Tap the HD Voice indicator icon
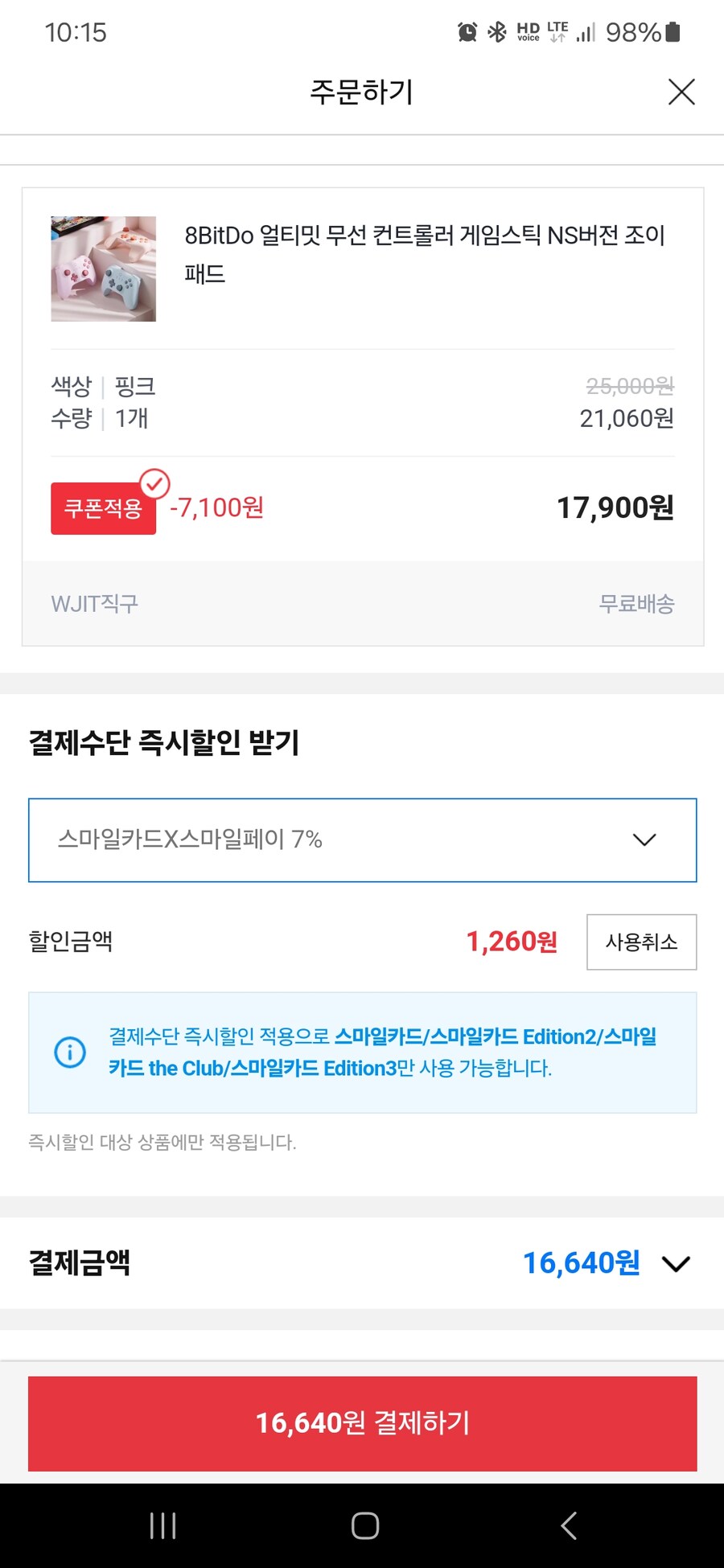This screenshot has width=724, height=1568. (528, 31)
